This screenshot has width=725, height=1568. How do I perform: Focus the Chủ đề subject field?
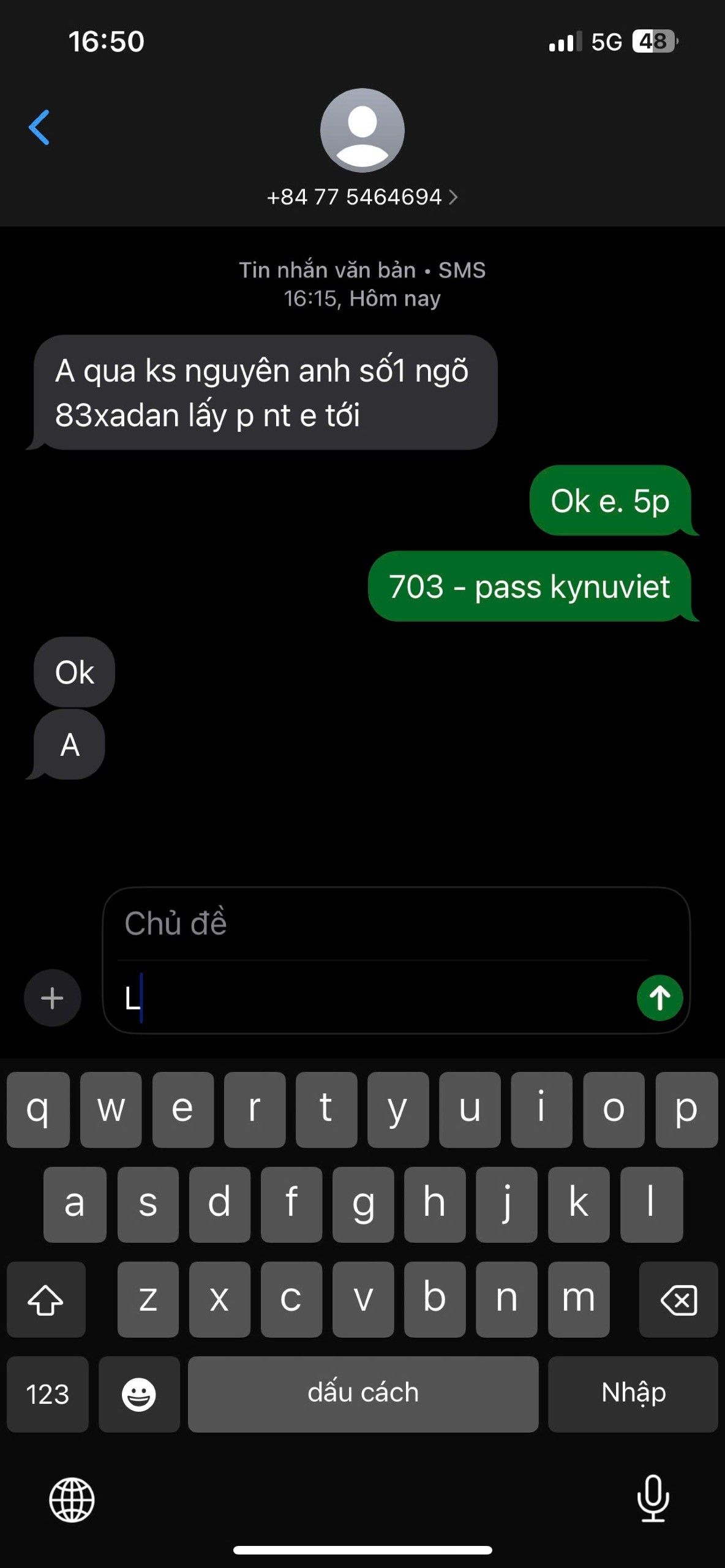pyautogui.click(x=386, y=924)
